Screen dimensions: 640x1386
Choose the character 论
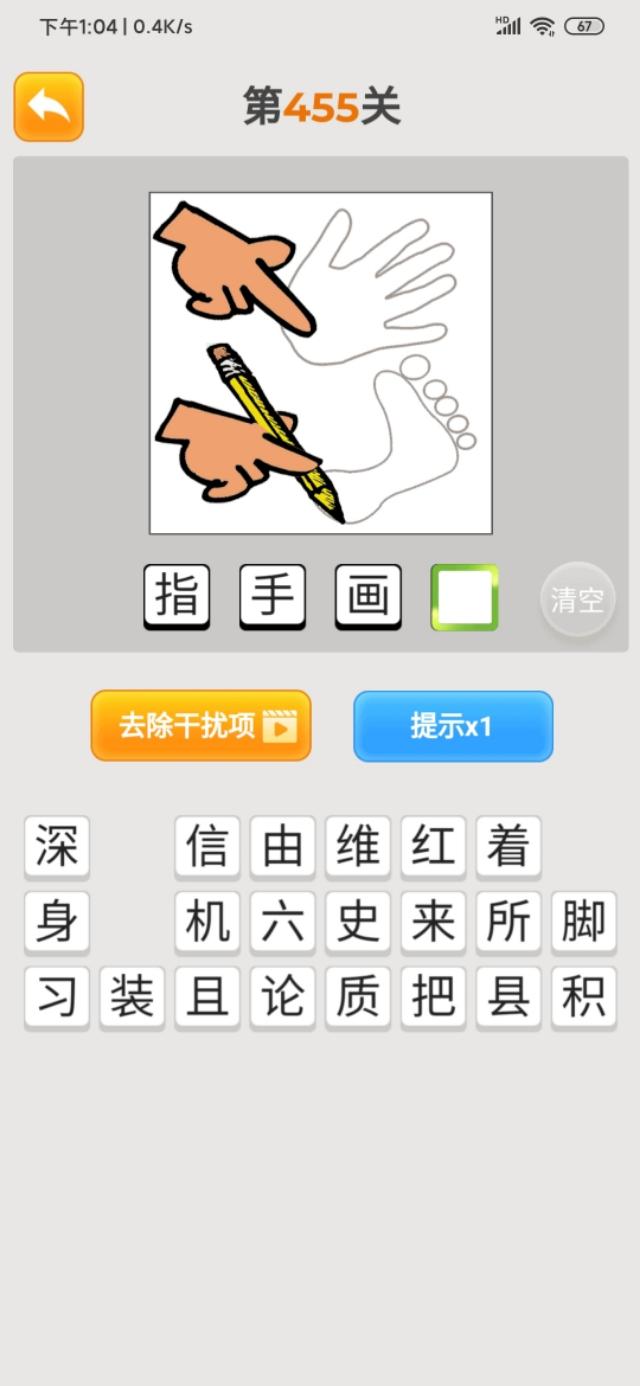tap(283, 997)
